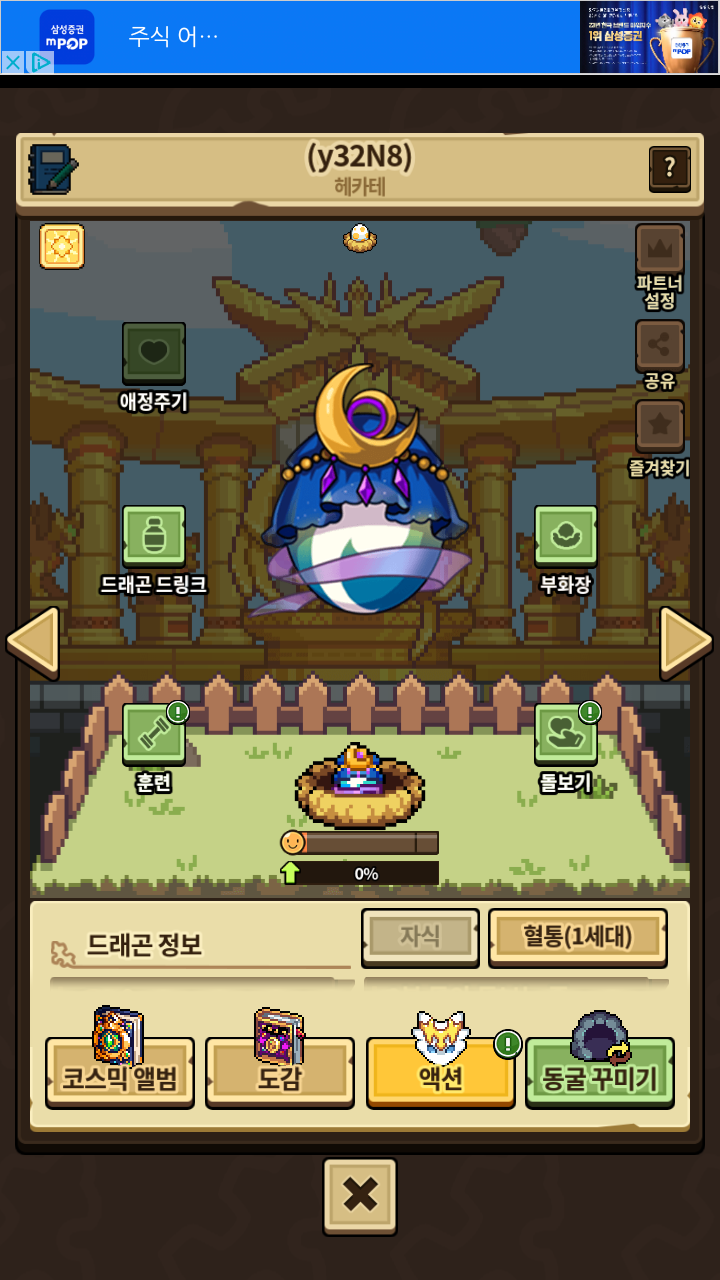The width and height of the screenshot is (720, 1280).
Task: Close the top ad banner
Action: tap(14, 62)
